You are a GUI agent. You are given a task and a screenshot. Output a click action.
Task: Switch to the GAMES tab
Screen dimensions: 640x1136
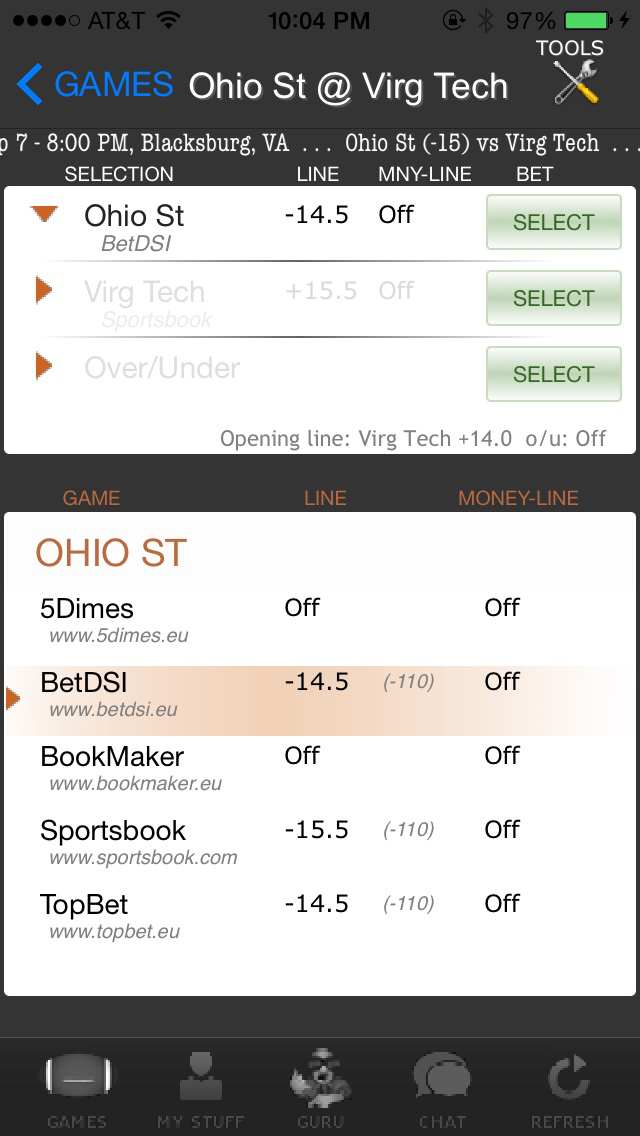[x=77, y=1090]
